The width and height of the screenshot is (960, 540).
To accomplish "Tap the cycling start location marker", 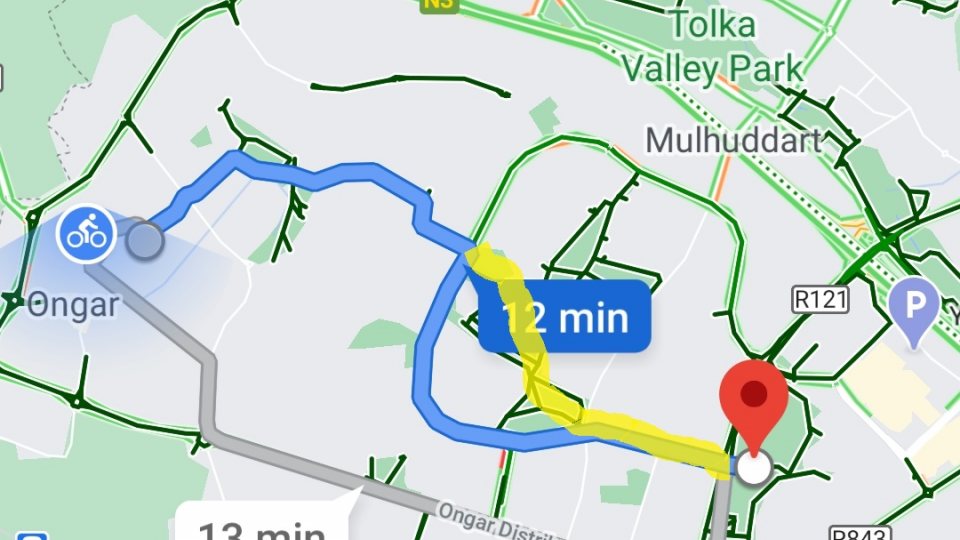I will coord(86,234).
